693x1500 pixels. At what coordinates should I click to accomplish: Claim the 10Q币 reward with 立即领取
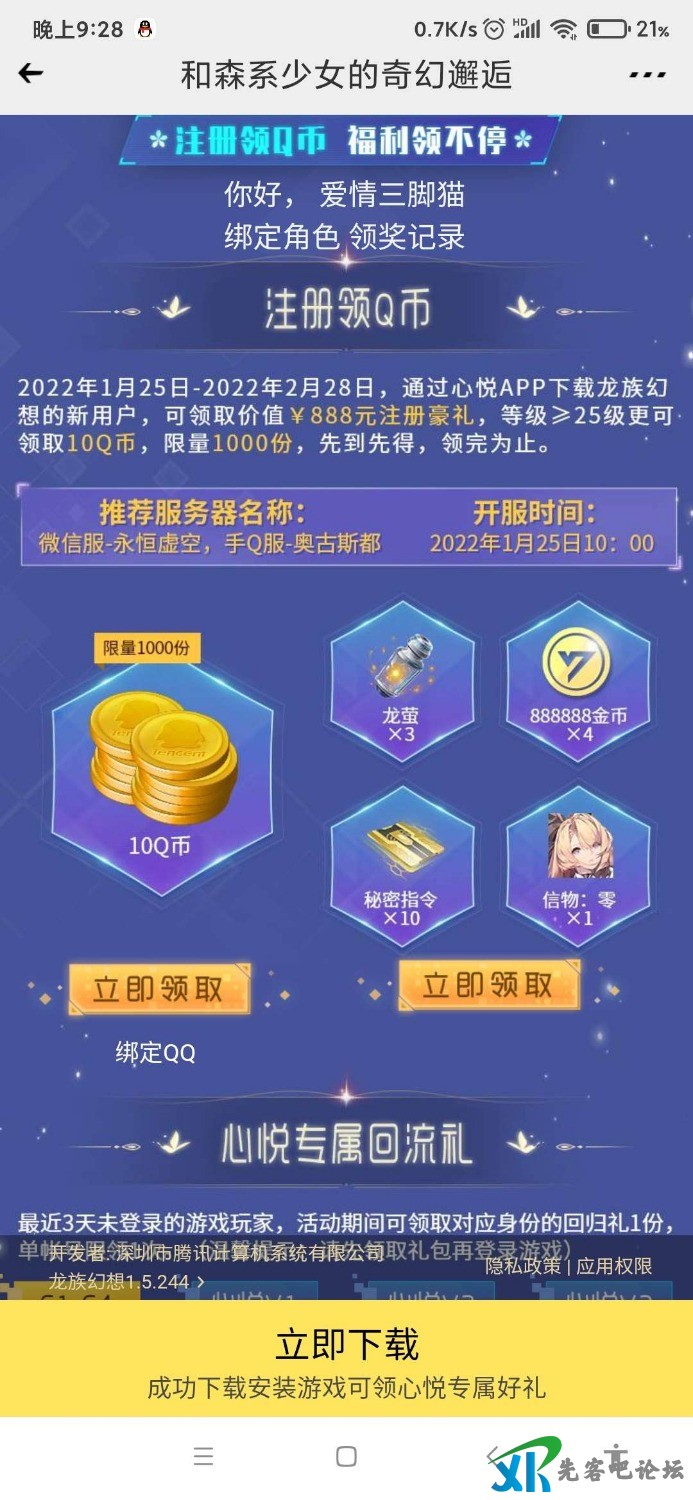point(158,989)
